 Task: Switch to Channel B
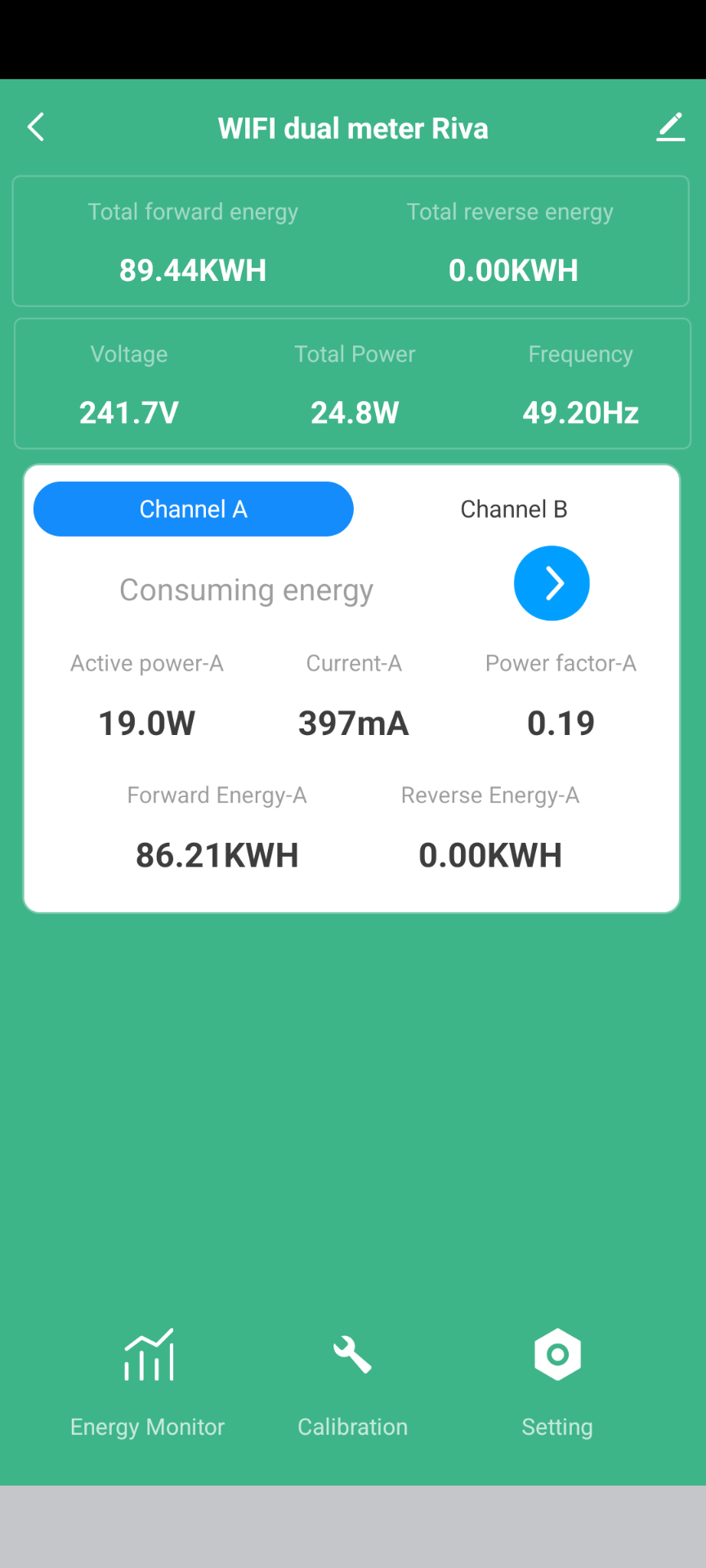(x=514, y=509)
